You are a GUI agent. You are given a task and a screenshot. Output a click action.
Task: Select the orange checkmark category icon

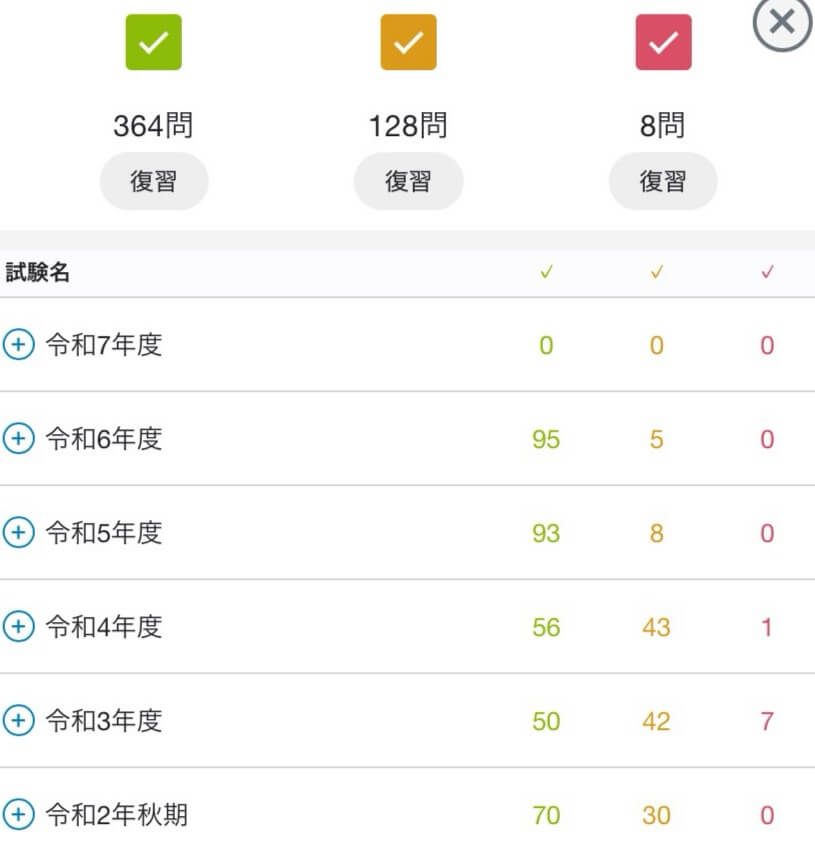pos(408,42)
